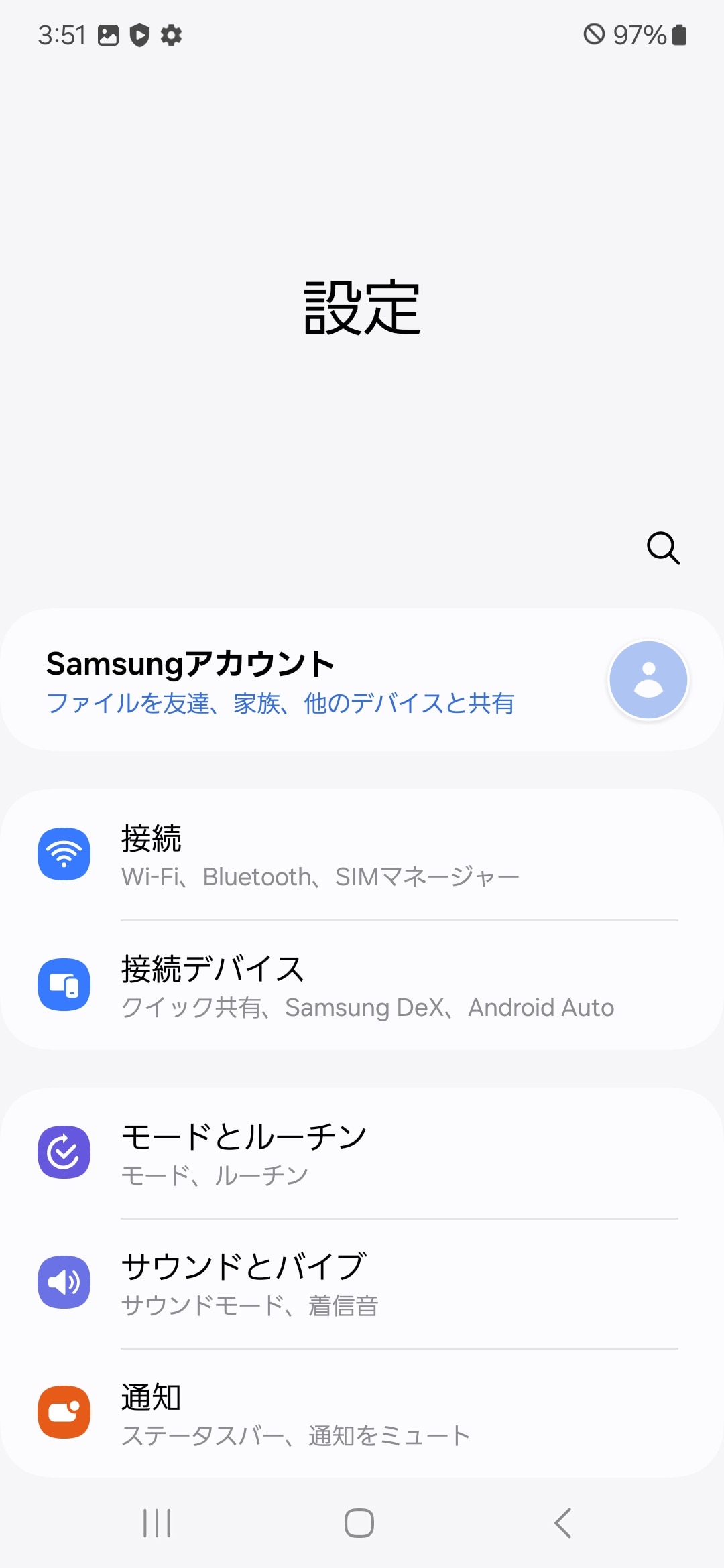The image size is (724, 1568).
Task: Open 接続 (Wi-Fi, Bluetooth) settings
Action: tap(362, 855)
